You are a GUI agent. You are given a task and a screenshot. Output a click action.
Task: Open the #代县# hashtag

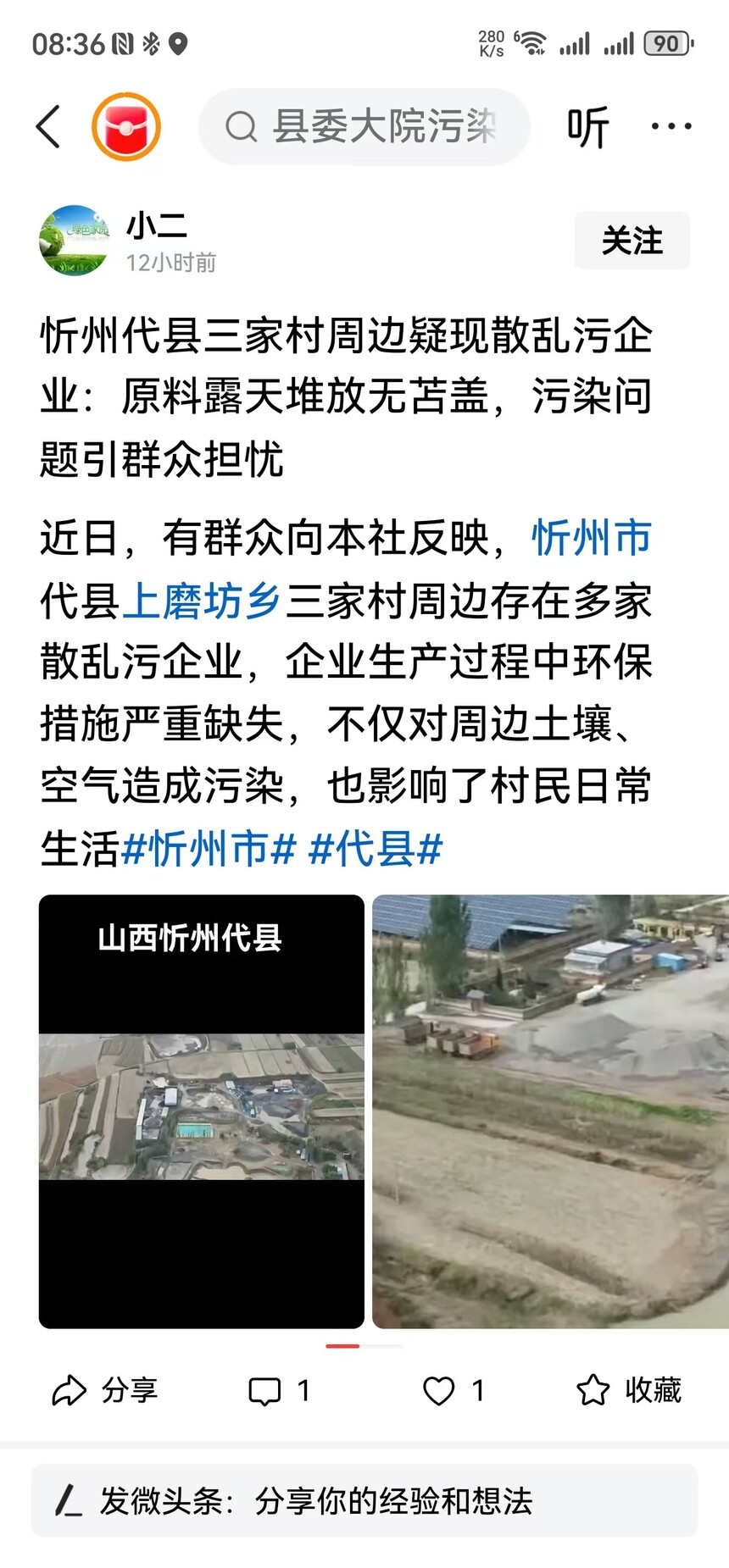[376, 849]
